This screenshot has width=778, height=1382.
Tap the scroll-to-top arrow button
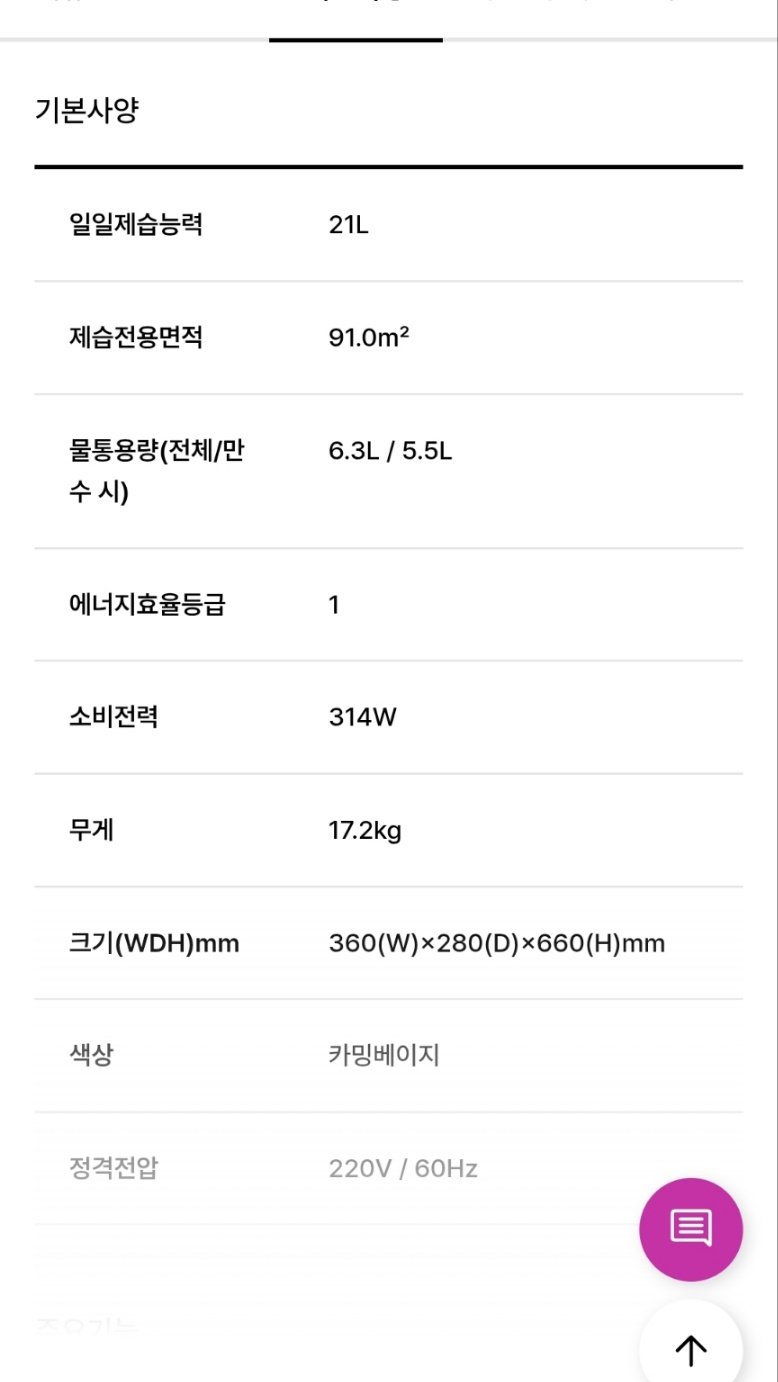(x=690, y=1348)
